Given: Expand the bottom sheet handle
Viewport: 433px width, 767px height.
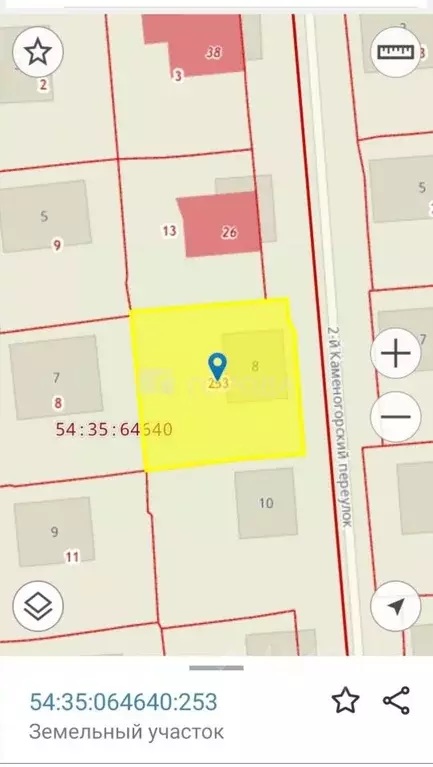Looking at the screenshot, I should (216, 668).
